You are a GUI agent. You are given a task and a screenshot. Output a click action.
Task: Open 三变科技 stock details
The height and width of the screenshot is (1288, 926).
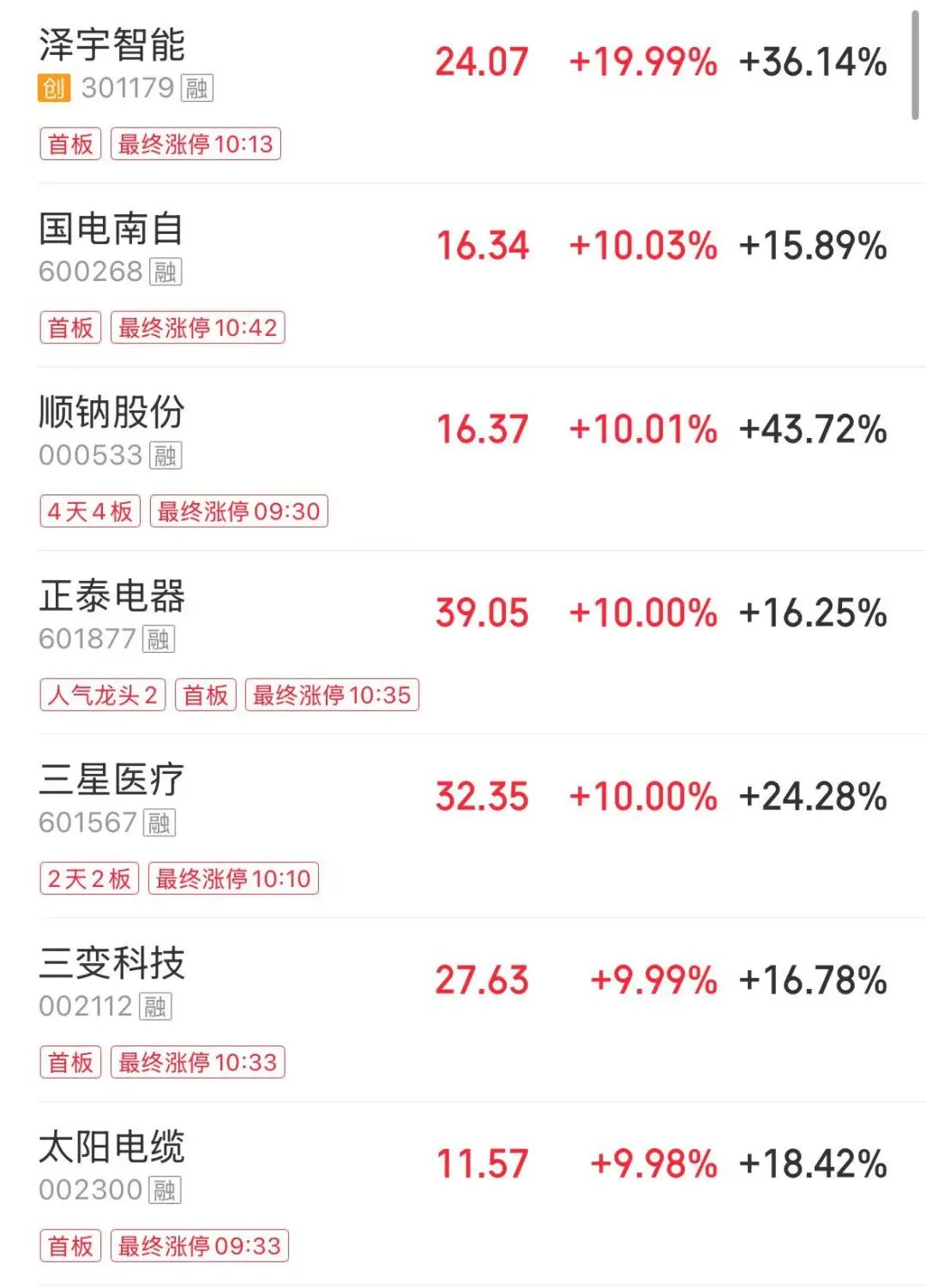tap(112, 962)
